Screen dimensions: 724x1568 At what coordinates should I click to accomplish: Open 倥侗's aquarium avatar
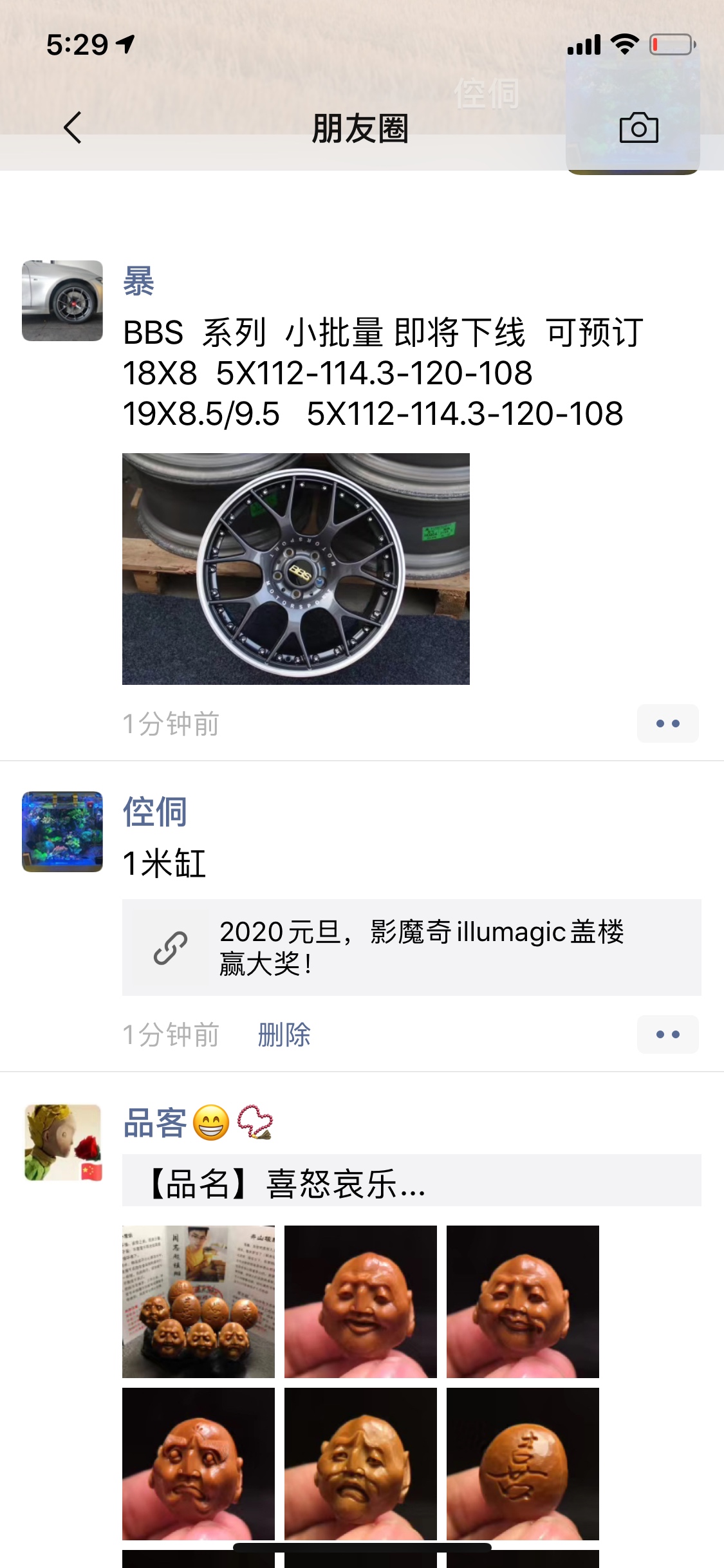(62, 832)
